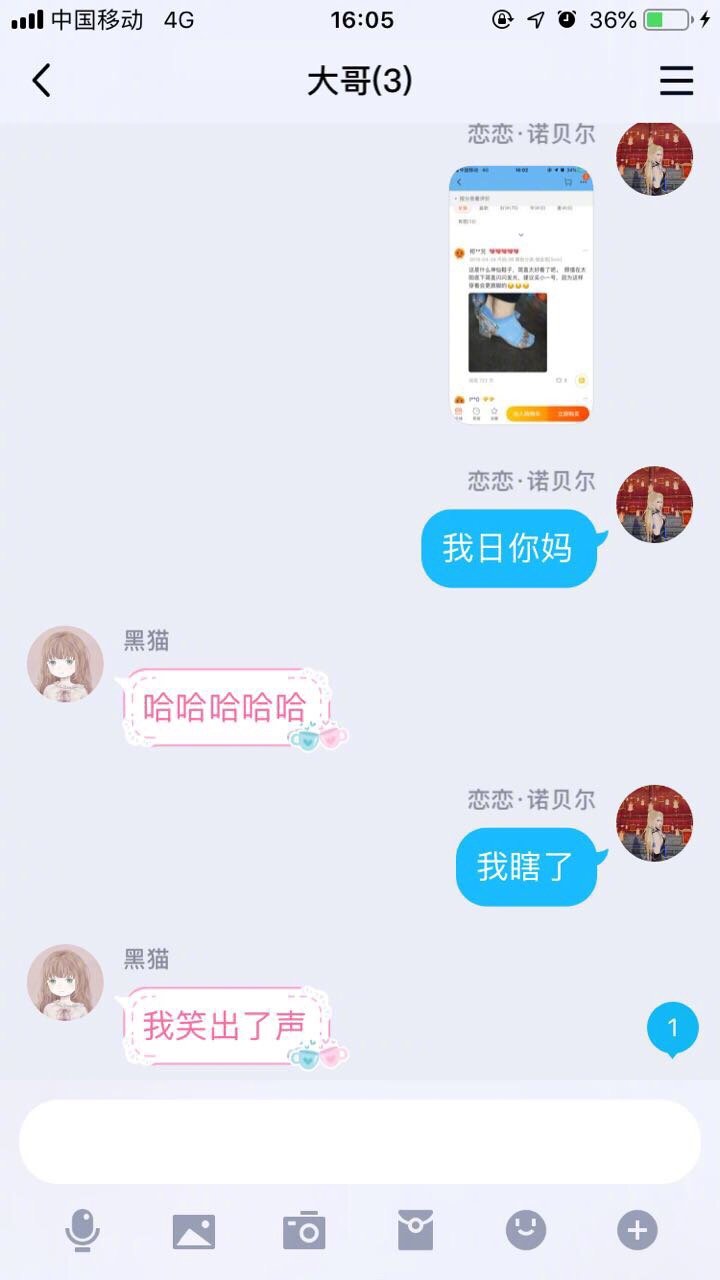Tap 黑猫's avatar beside 哈哈哈哈哈
The width and height of the screenshot is (720, 1280).
(x=65, y=664)
